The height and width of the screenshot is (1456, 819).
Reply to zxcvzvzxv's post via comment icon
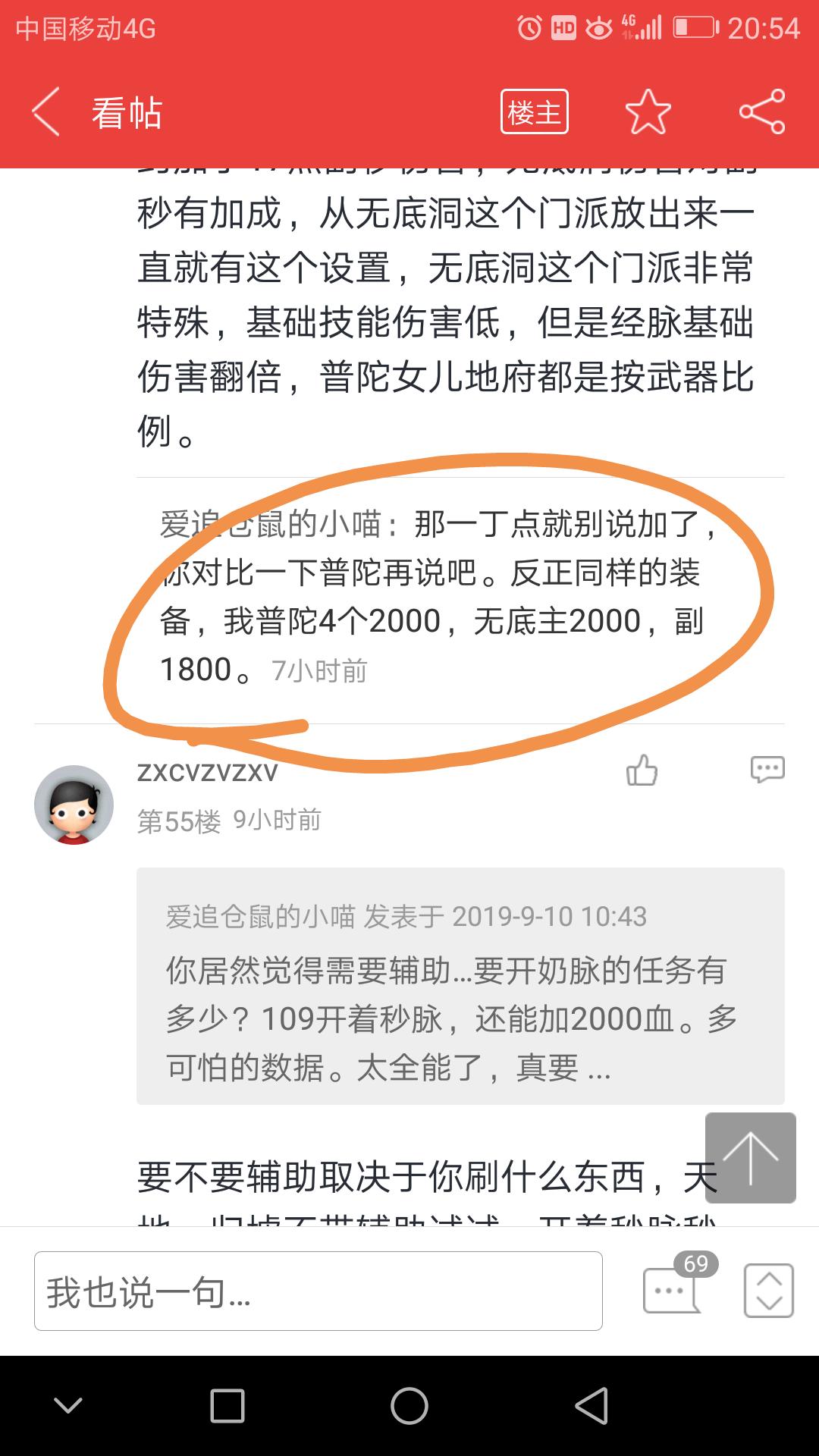pos(767,770)
